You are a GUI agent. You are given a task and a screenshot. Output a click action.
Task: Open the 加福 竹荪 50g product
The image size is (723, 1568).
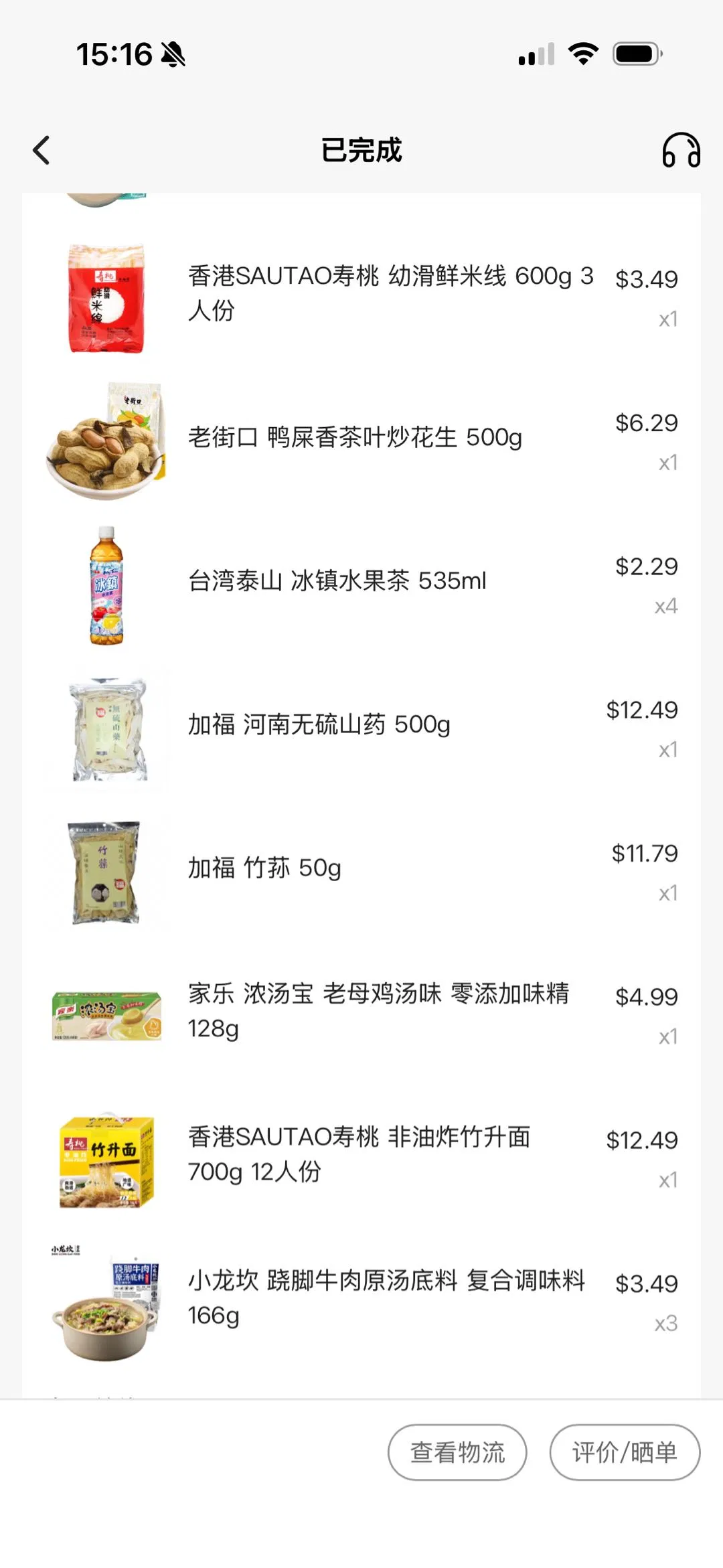264,868
